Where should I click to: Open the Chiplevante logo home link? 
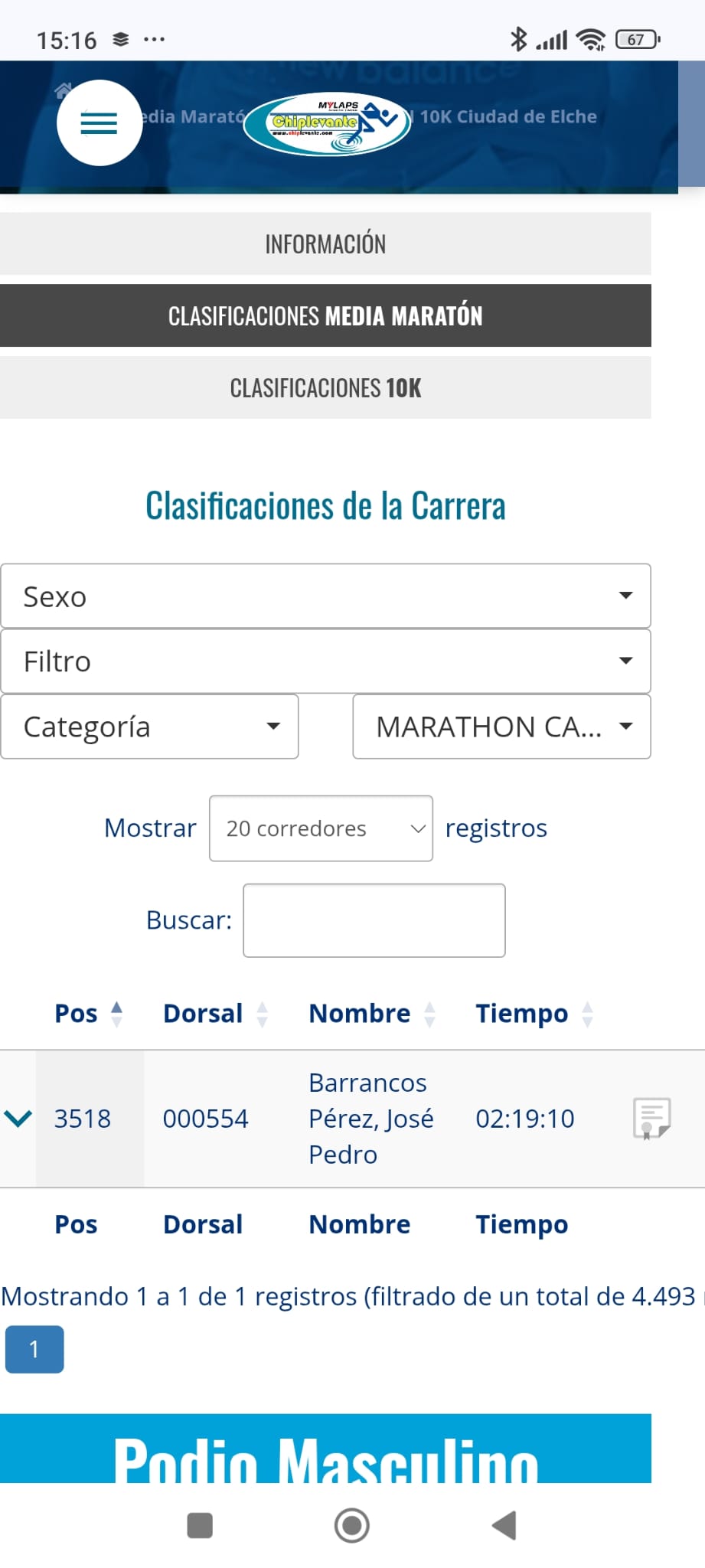[327, 123]
